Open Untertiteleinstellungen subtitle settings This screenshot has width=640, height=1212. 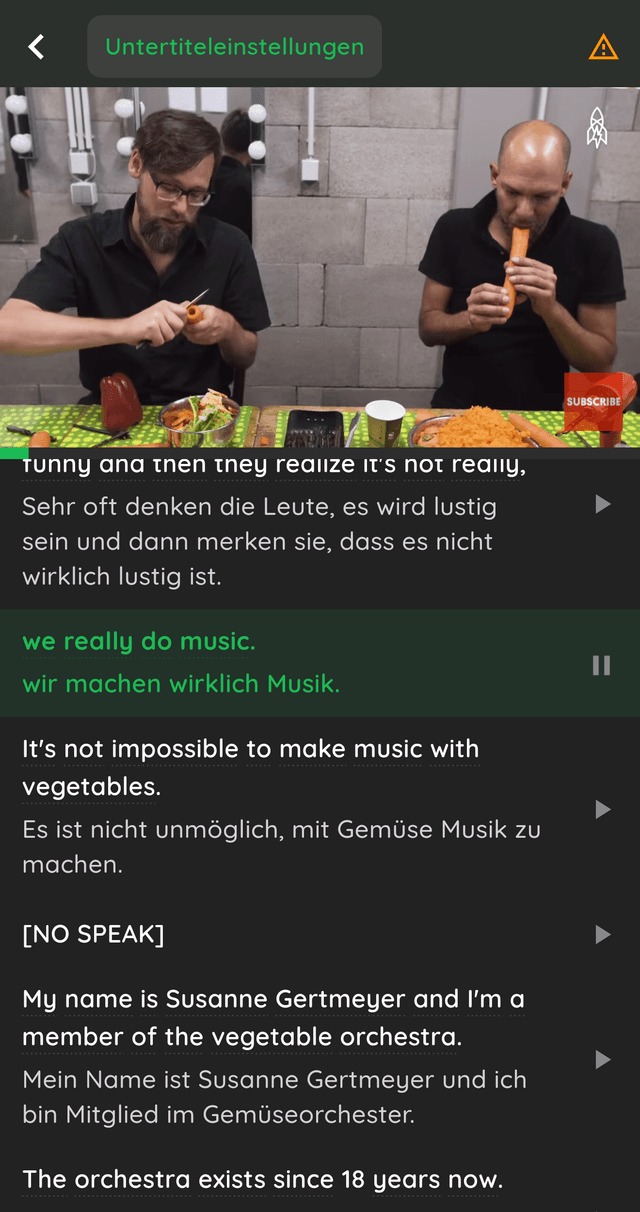[x=234, y=46]
